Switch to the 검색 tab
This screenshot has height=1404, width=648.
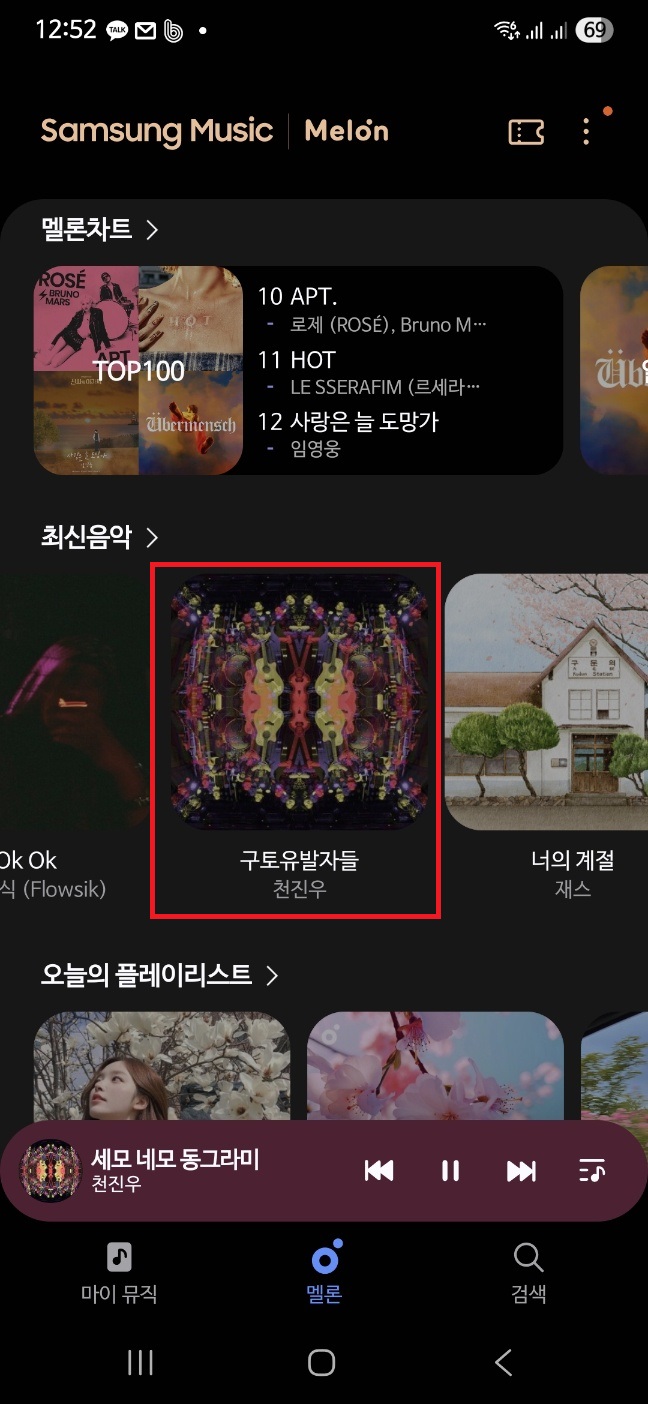pyautogui.click(x=527, y=1273)
